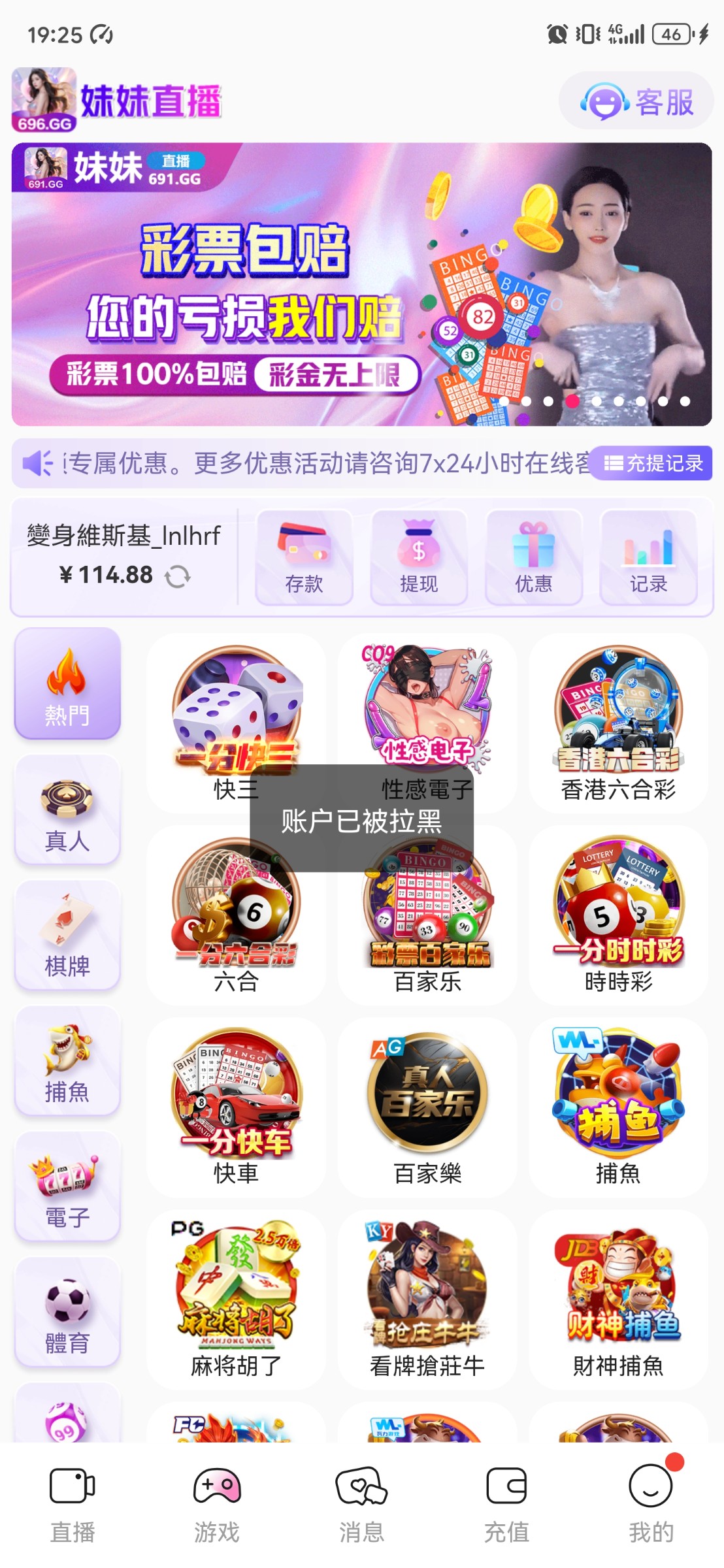This screenshot has height=1568, width=724.
Task: Open the 快車 game
Action: point(236,1107)
